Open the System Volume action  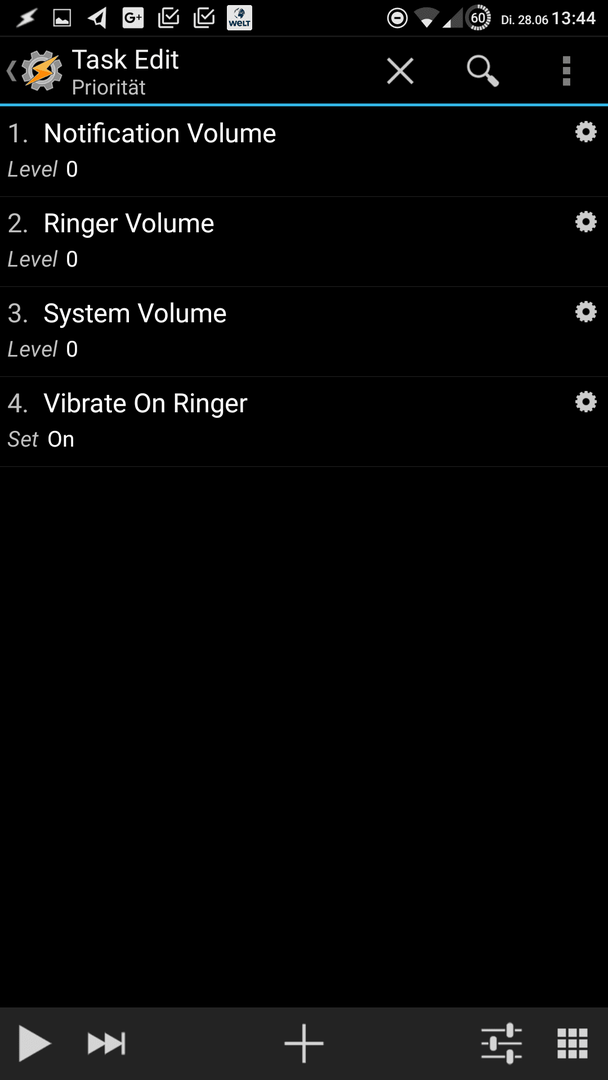point(304,332)
